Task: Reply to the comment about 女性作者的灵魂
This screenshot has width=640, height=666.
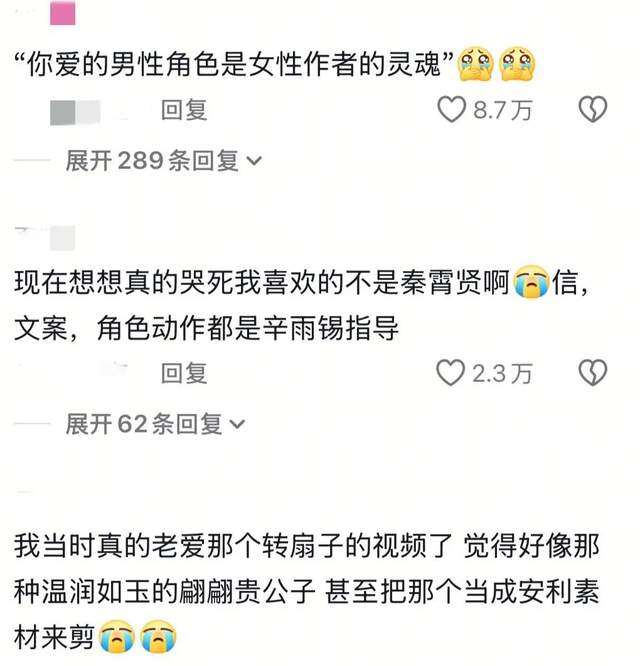Action: click(x=184, y=110)
